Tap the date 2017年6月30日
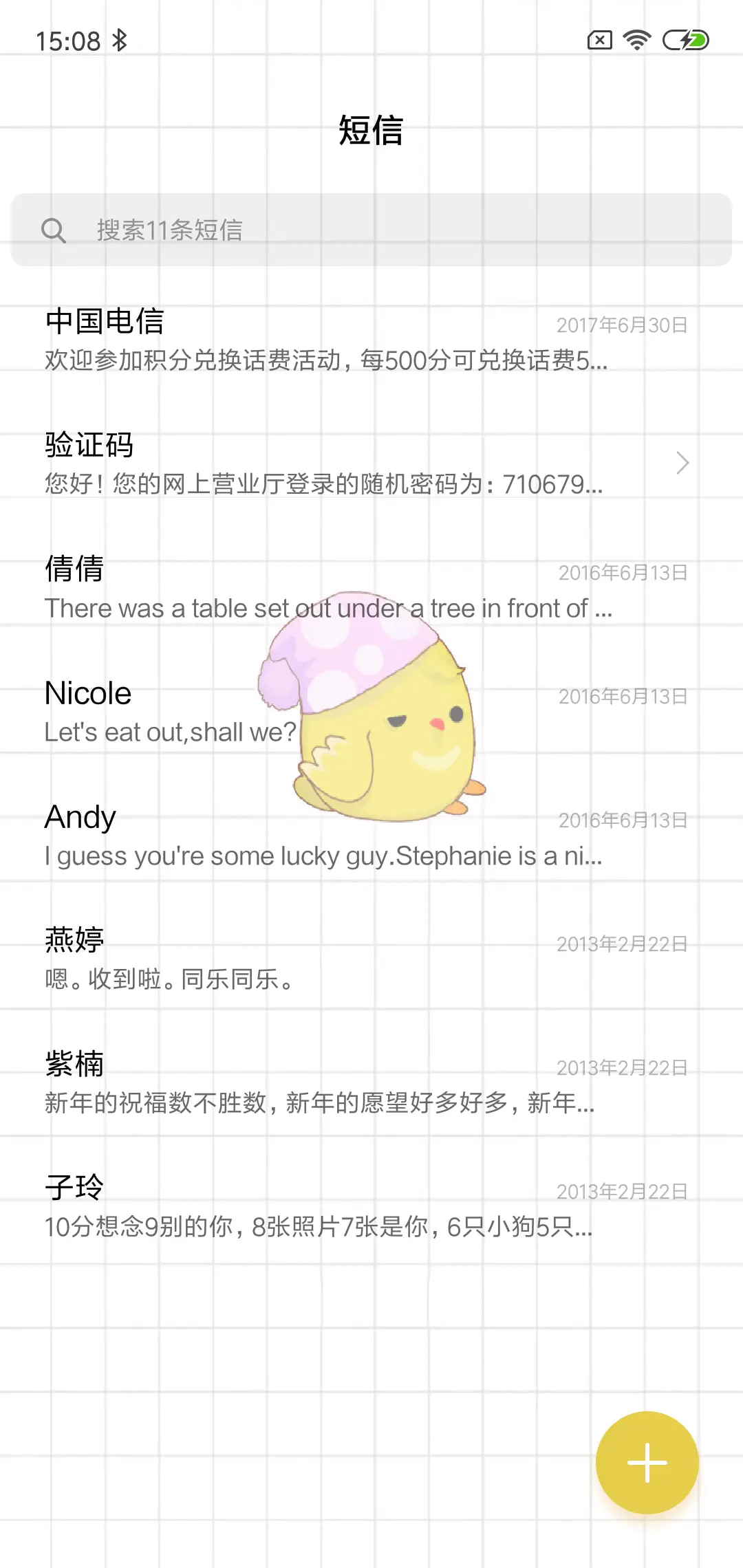 pos(622,325)
